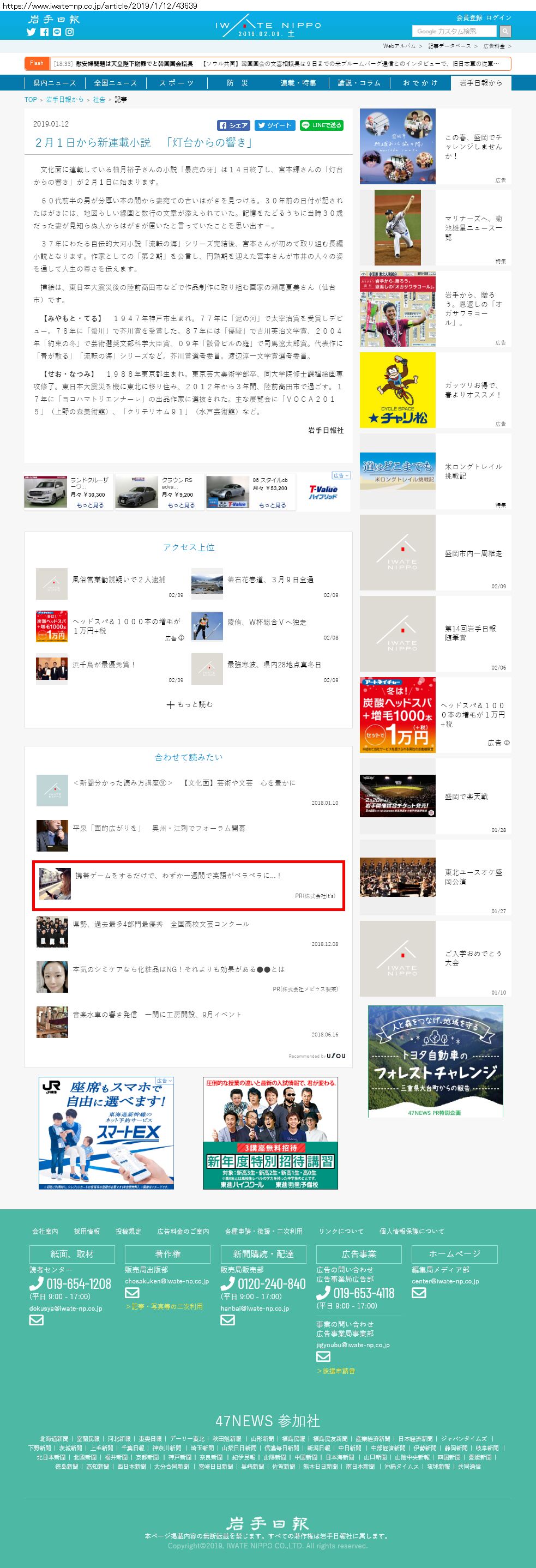This screenshot has width=536, height=1568.
Task: Share article with Facebook シェア button
Action: [234, 125]
